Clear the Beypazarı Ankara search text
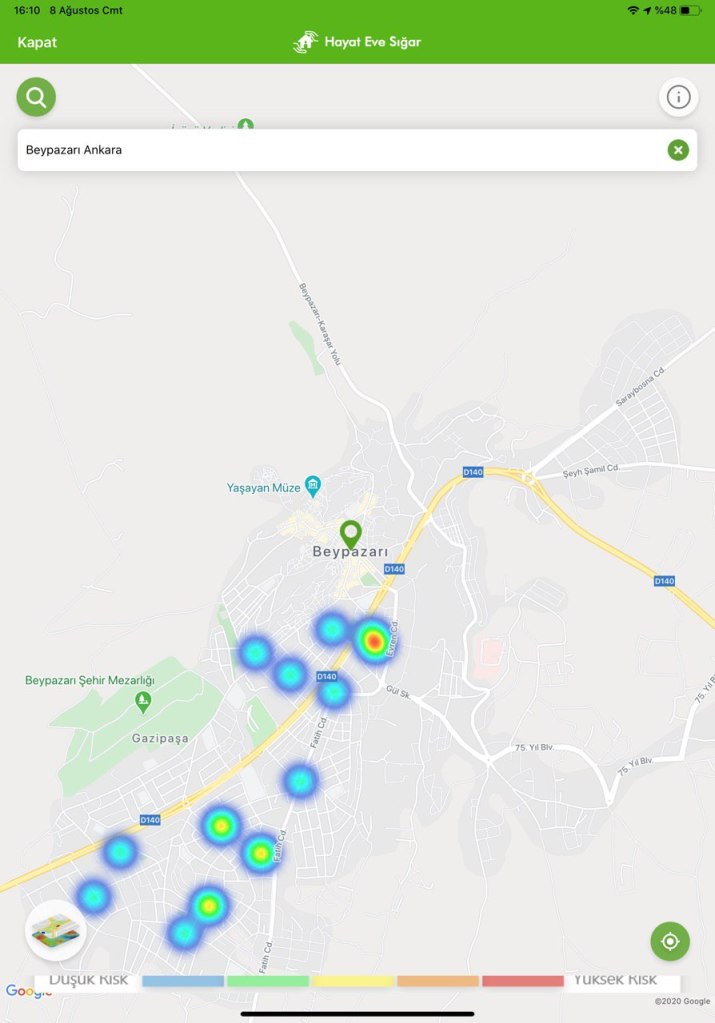Viewport: 715px width, 1023px height. [x=678, y=150]
